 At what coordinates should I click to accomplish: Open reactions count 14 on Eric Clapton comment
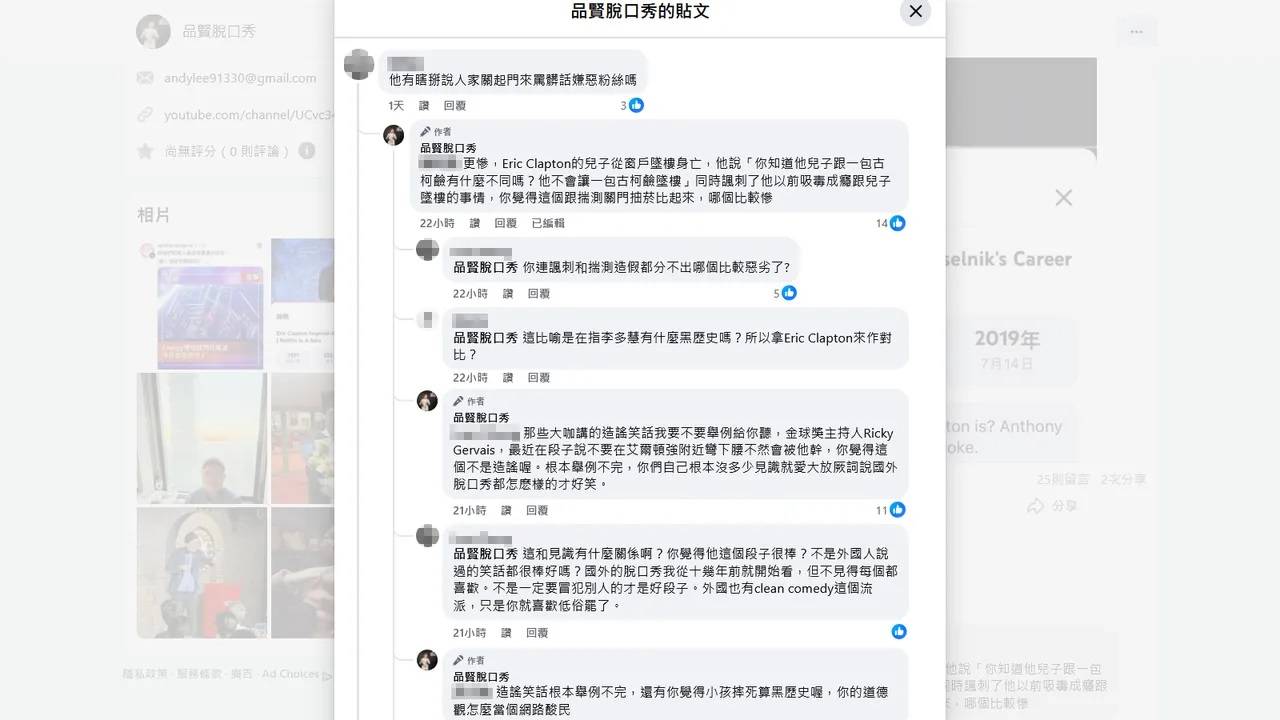tap(890, 223)
